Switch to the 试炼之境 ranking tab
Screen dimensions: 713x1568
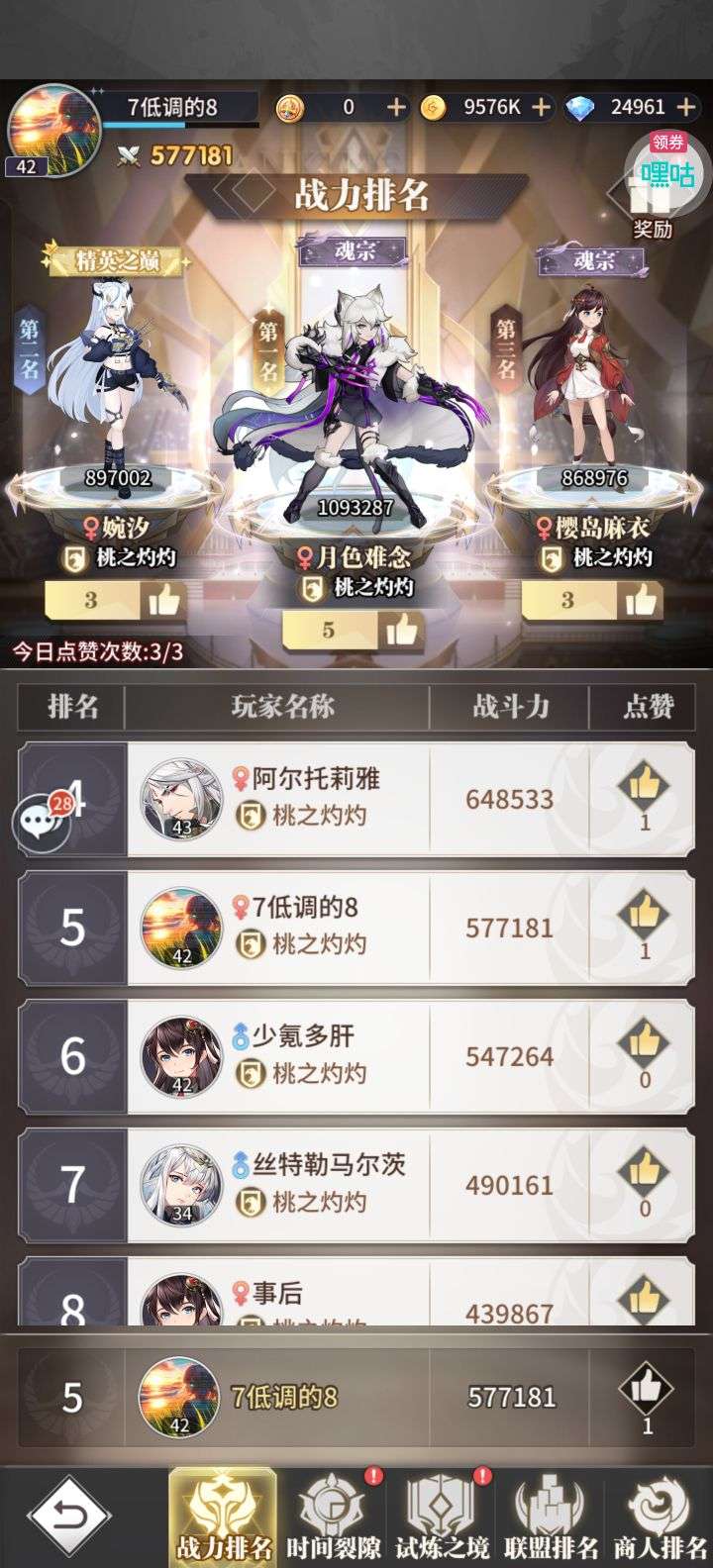(x=442, y=1517)
